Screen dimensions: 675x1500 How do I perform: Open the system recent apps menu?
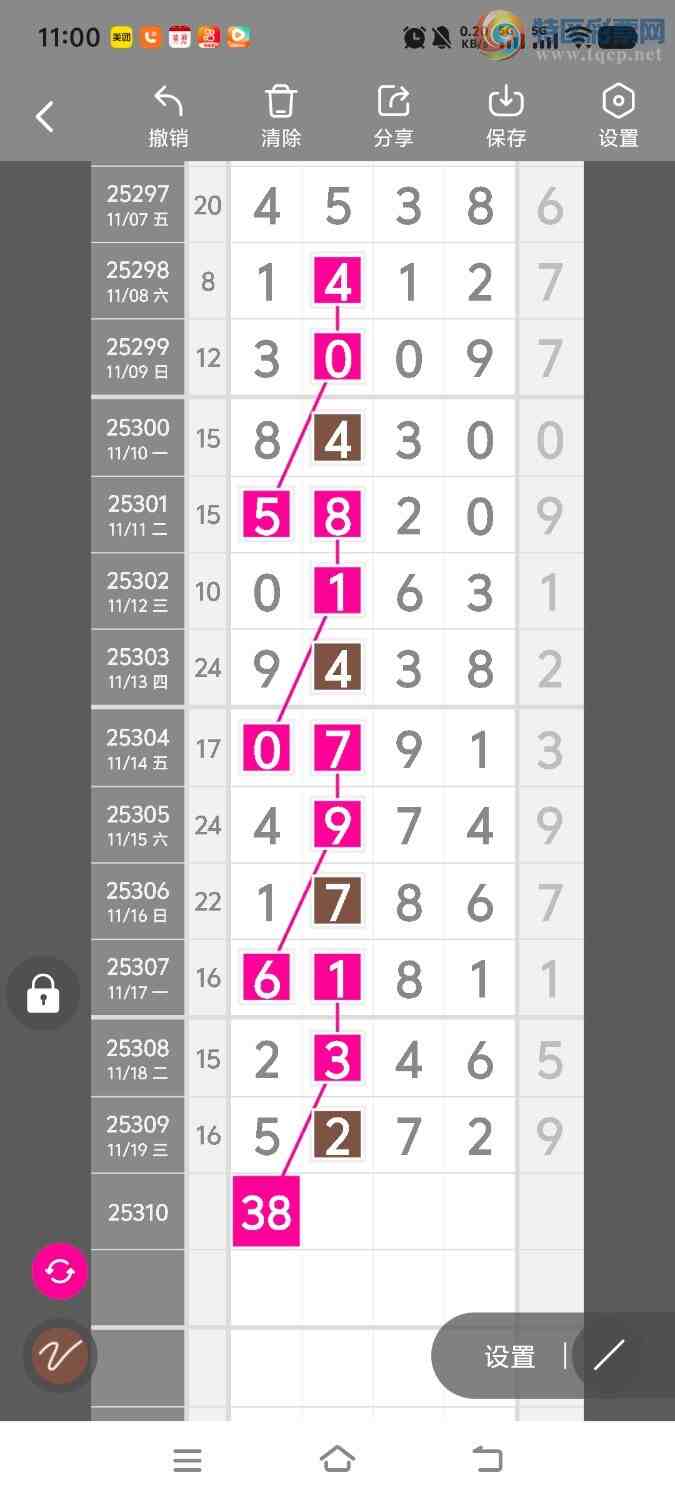(x=187, y=1460)
